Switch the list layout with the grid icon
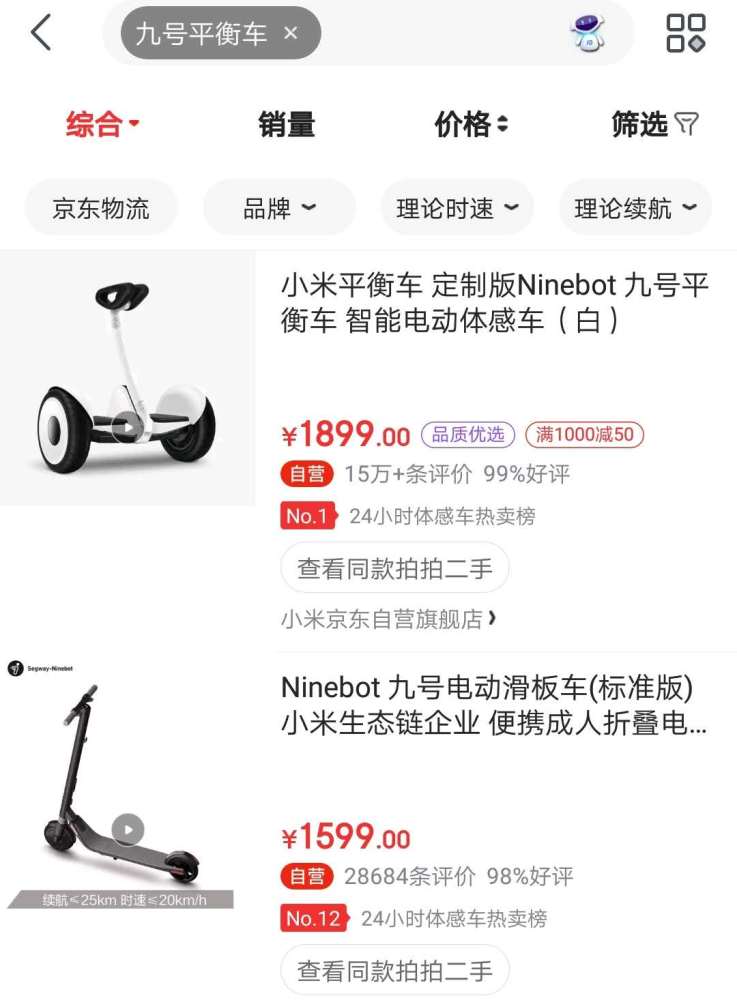The height and width of the screenshot is (1000, 737). [686, 33]
